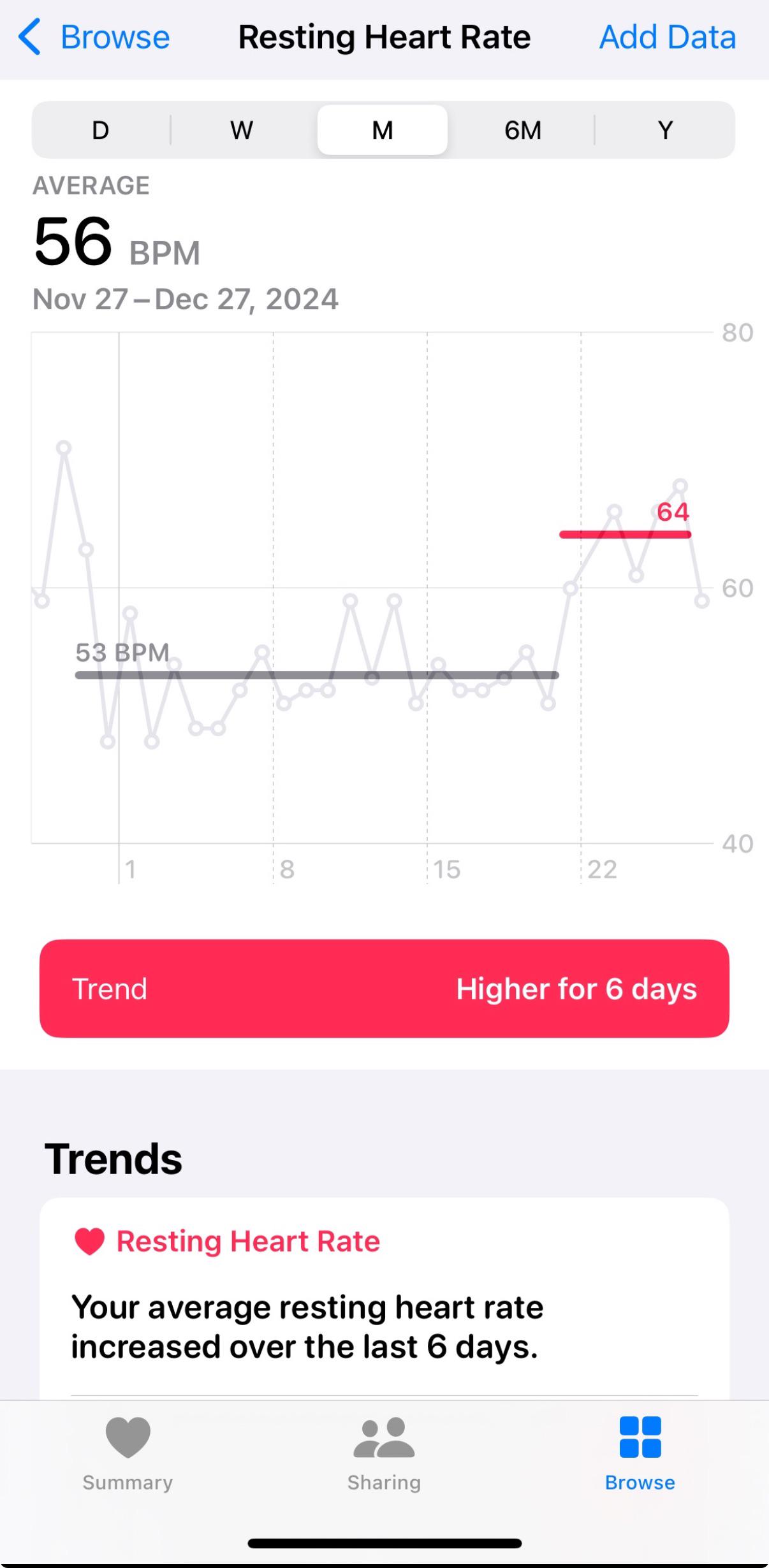This screenshot has height=1568, width=769.
Task: Select the M monthly range
Action: click(383, 130)
